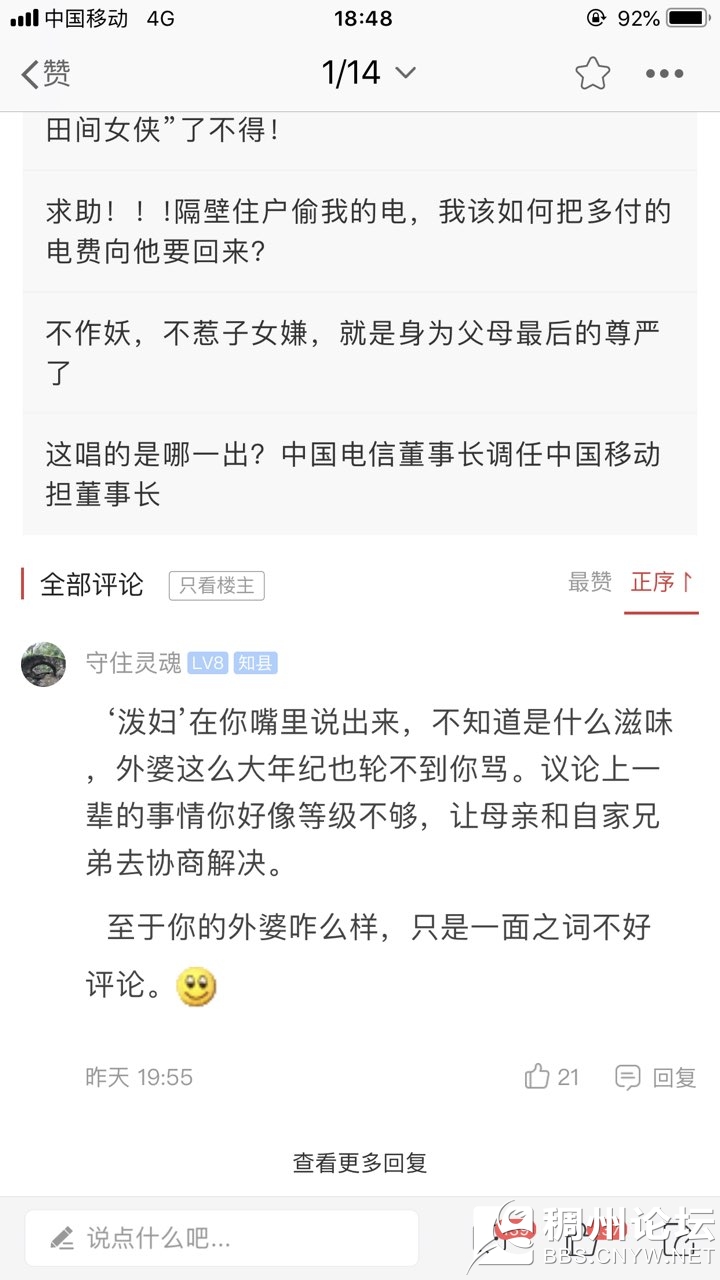Sort comments by 最赞
The width and height of the screenshot is (720, 1280).
[x=589, y=582]
